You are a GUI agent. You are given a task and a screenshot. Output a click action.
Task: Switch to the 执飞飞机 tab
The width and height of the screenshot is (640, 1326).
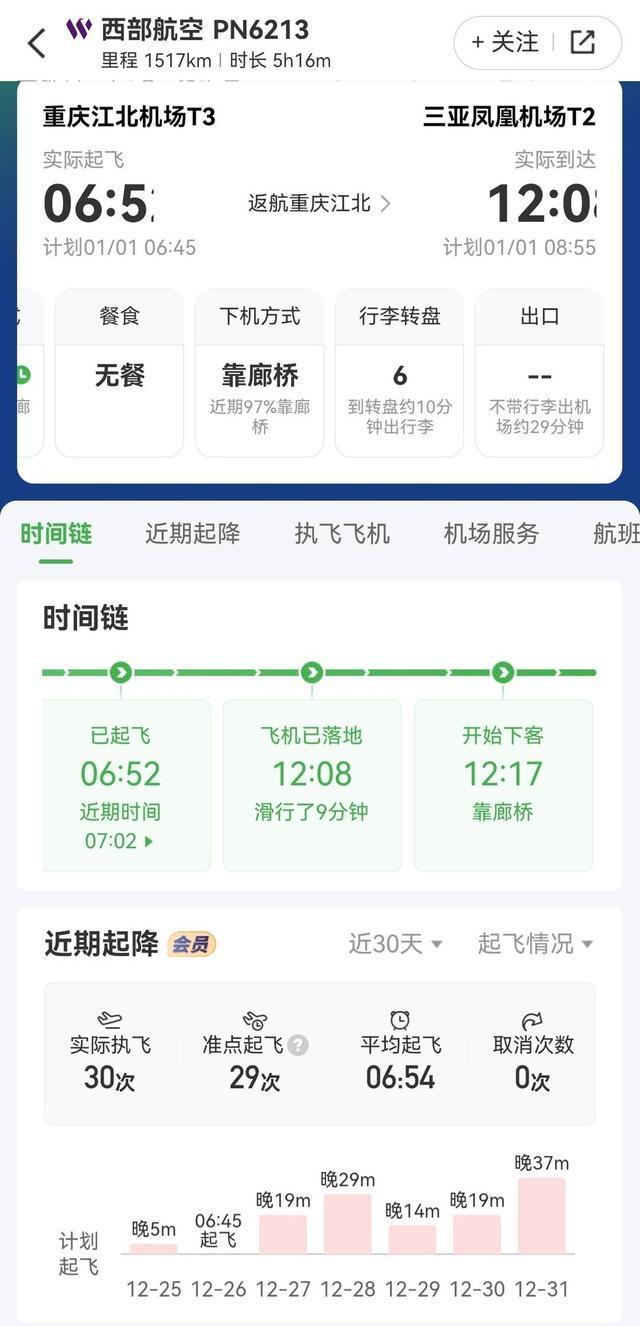pos(342,533)
